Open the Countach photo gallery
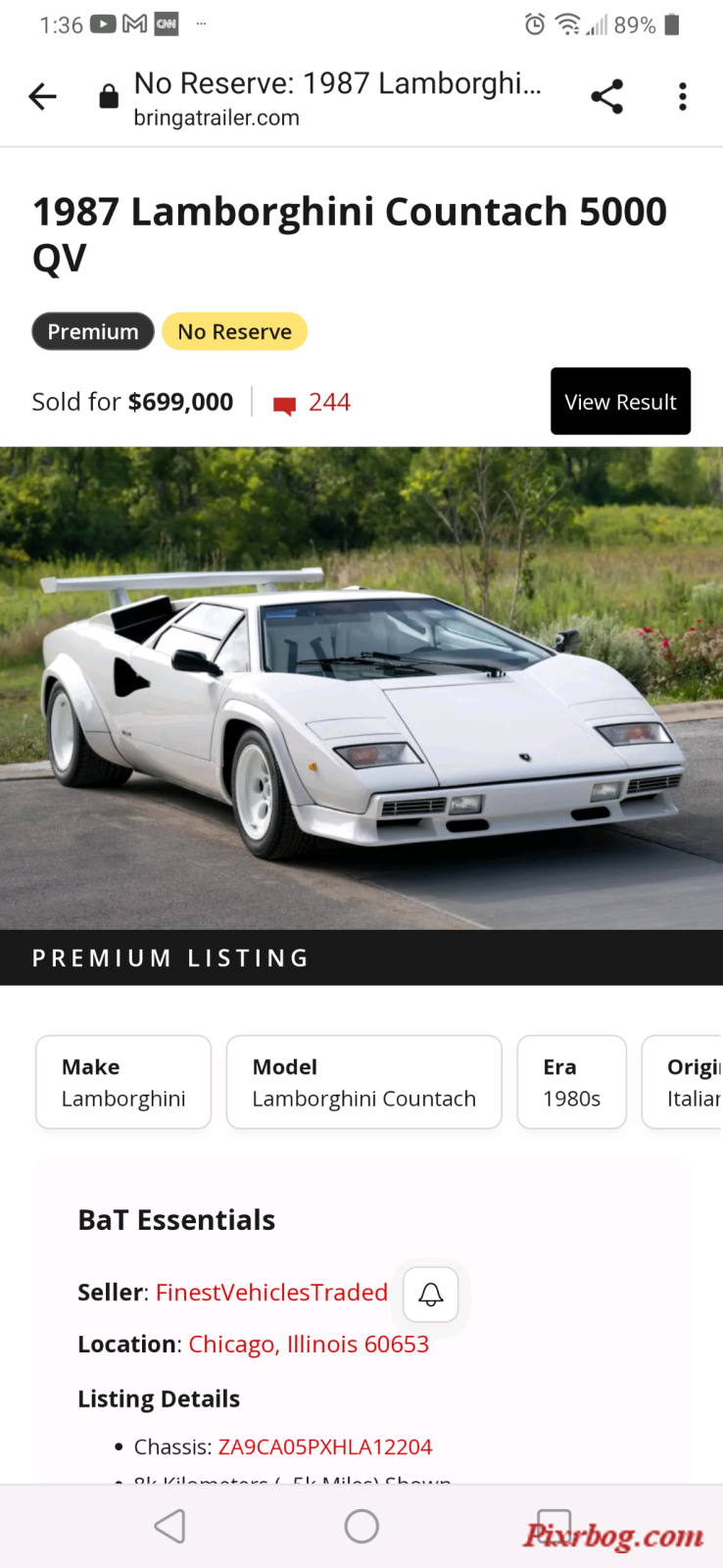The height and width of the screenshot is (1568, 723). pyautogui.click(x=361, y=686)
